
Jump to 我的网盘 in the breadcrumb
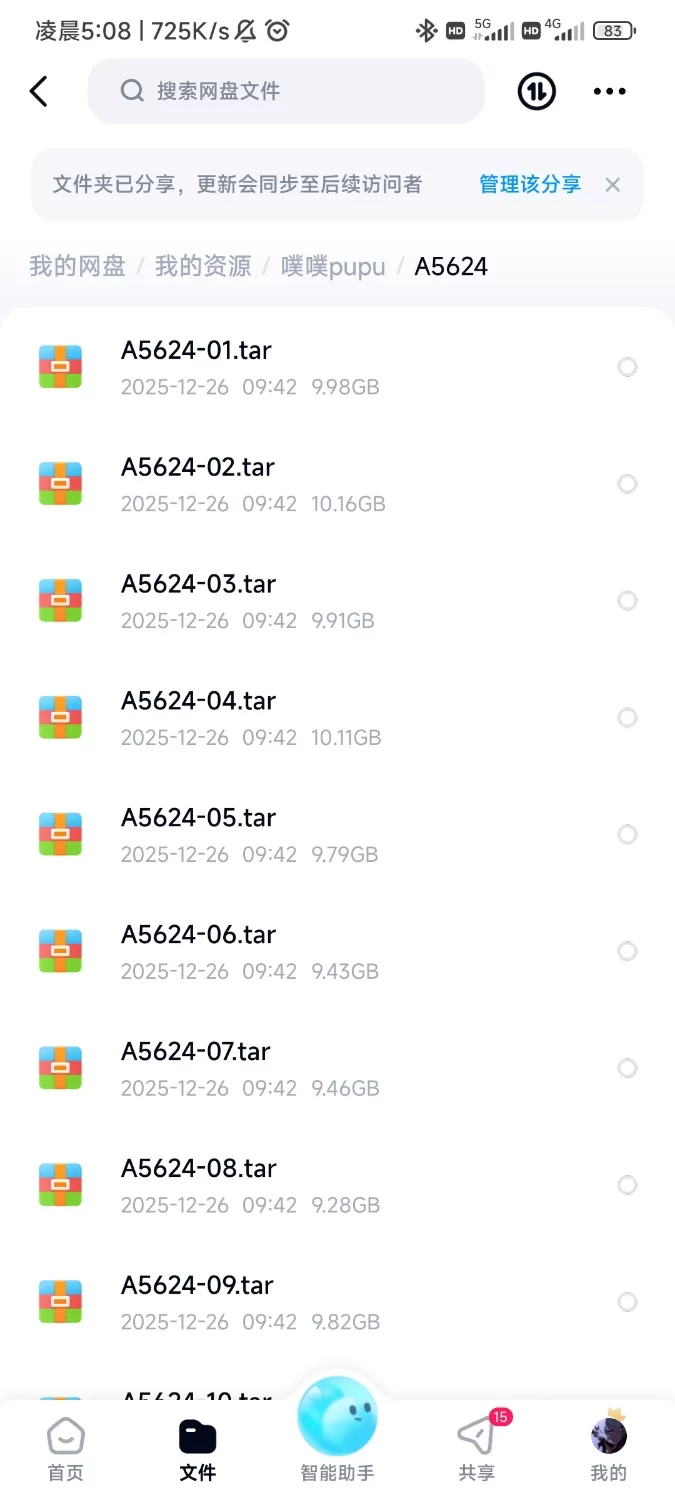click(x=77, y=266)
